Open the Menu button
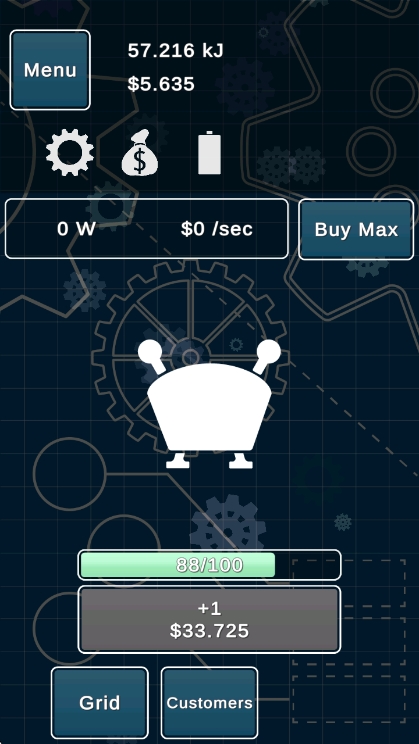This screenshot has width=419, height=744. click(x=50, y=70)
